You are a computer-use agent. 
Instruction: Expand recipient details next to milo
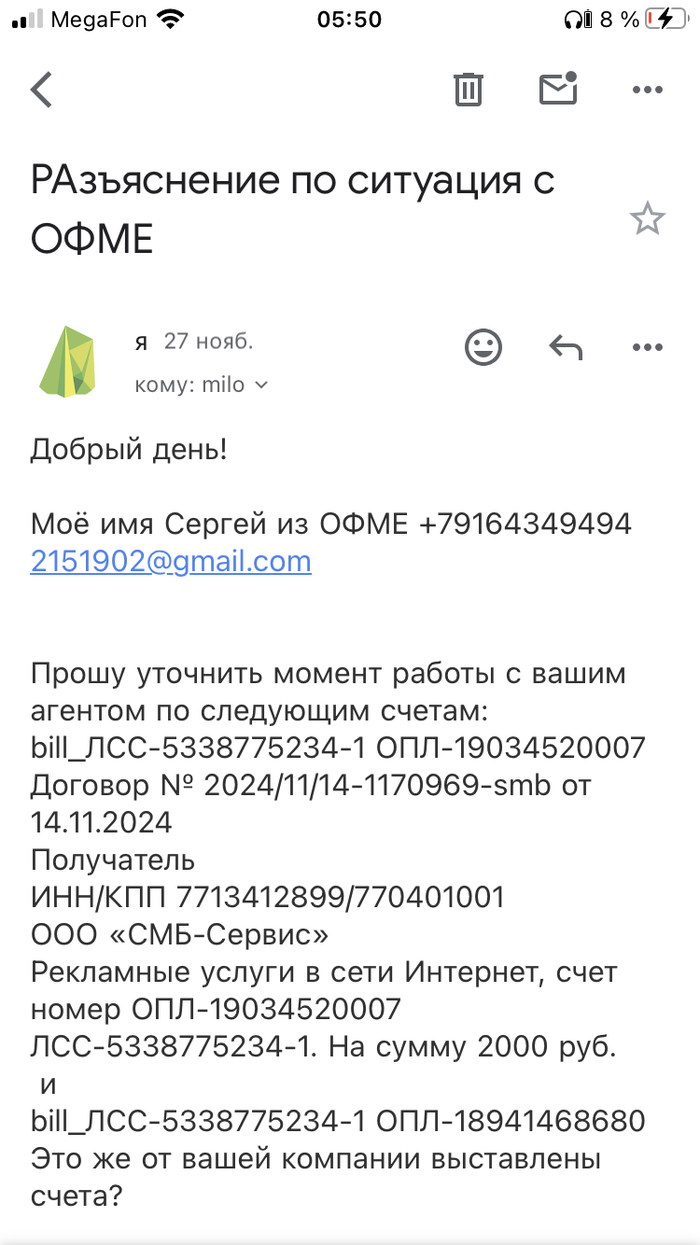tap(262, 385)
